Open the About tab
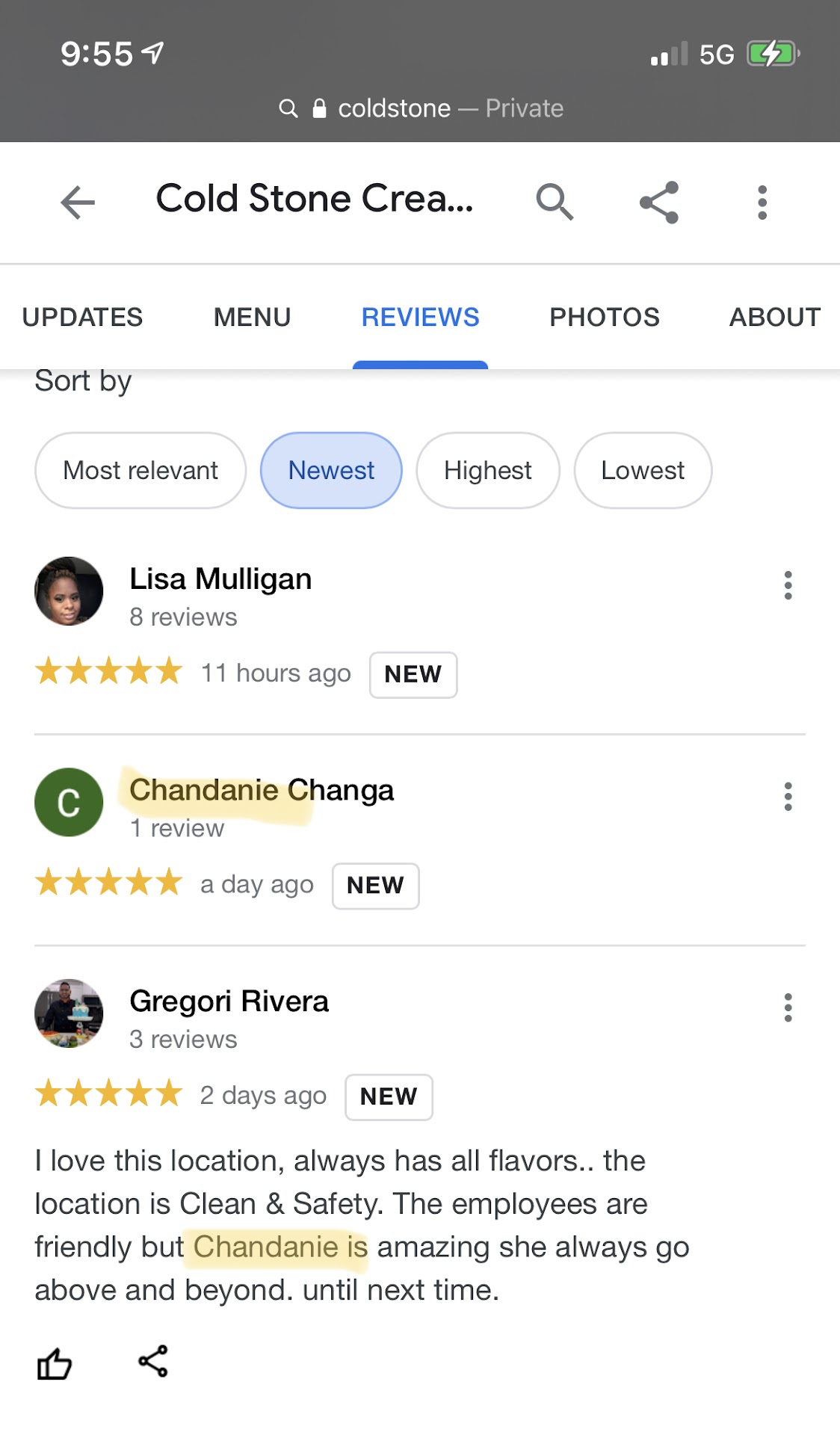840x1435 pixels. click(774, 317)
